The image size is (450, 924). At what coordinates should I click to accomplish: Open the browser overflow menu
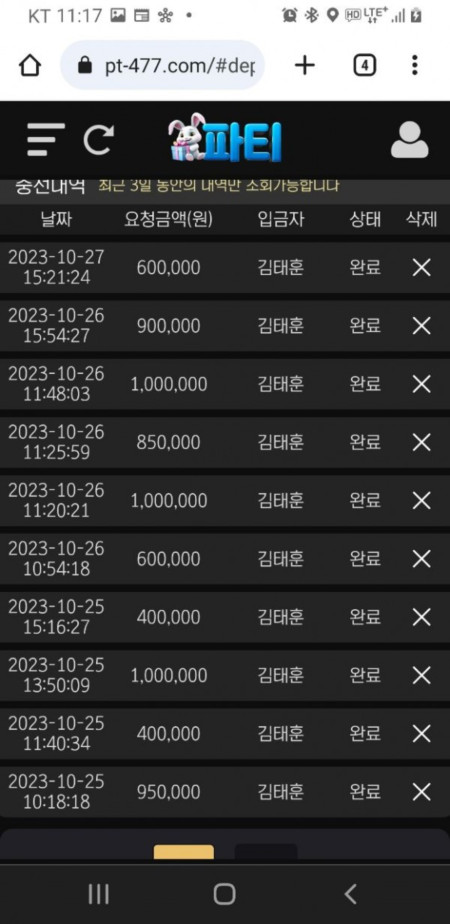415,65
